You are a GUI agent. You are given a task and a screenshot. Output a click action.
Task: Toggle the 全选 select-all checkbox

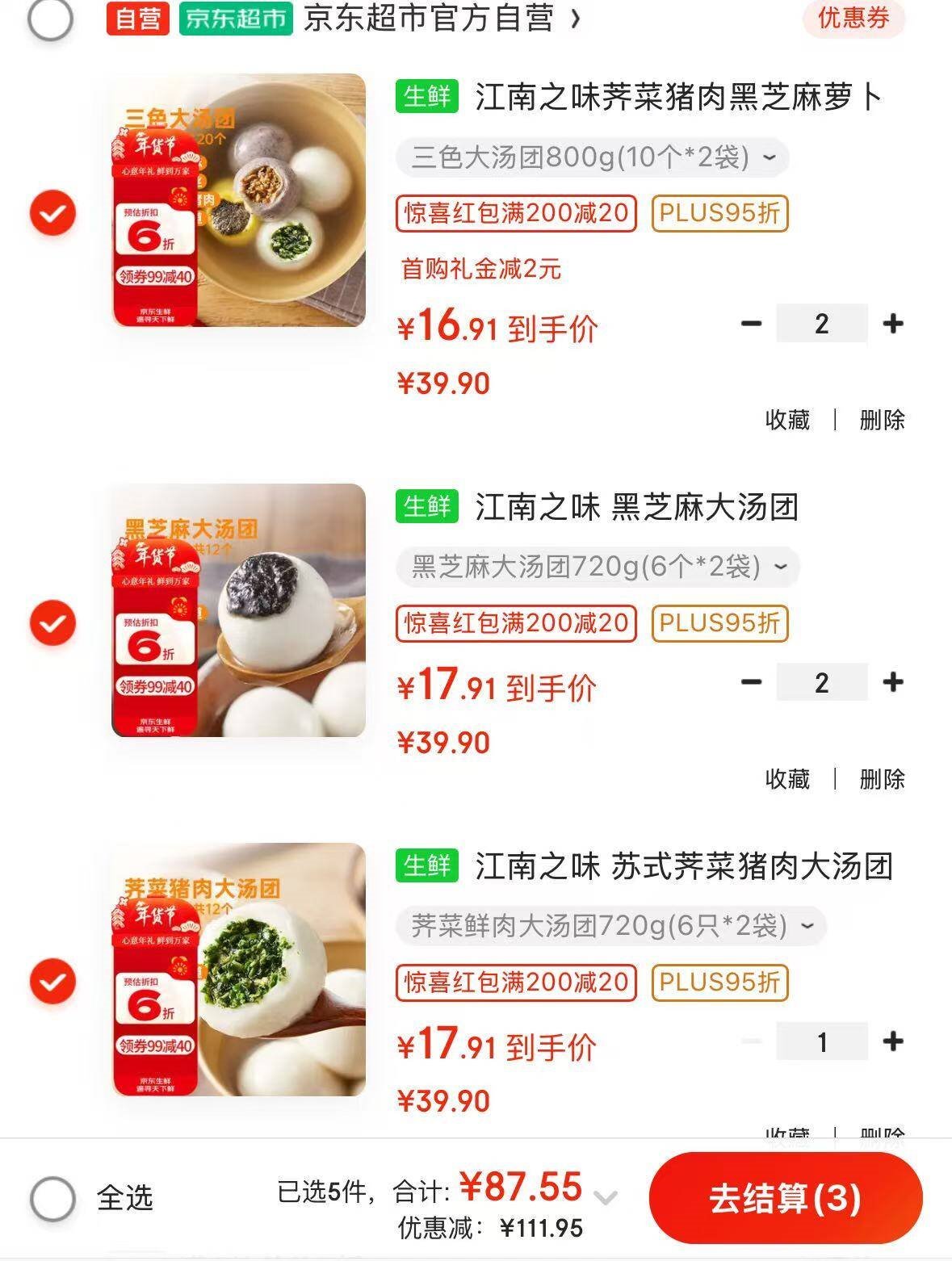52,1198
